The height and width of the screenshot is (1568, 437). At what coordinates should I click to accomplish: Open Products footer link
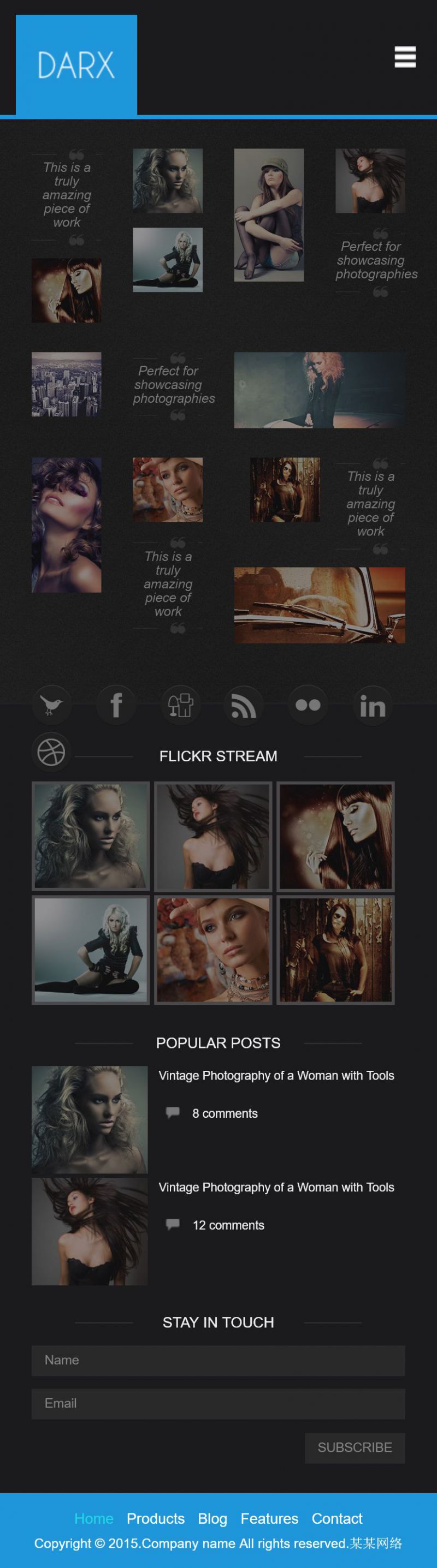156,1518
